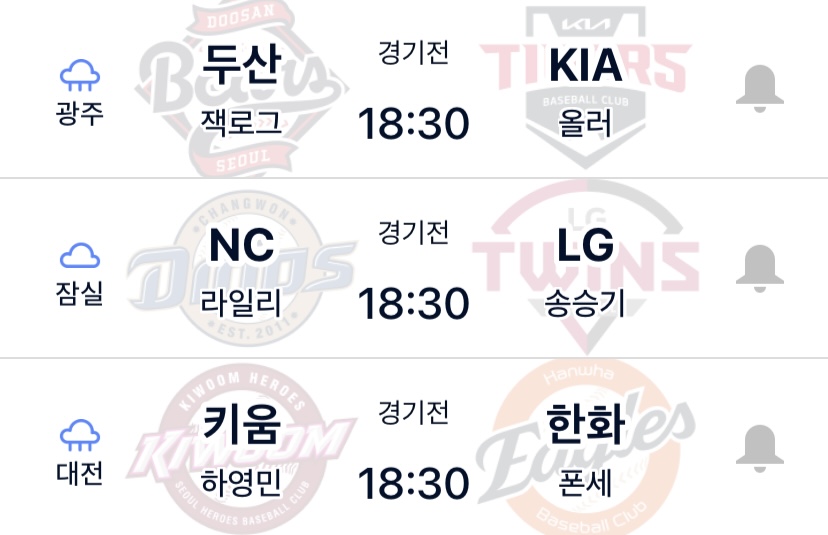Enable alert bell for 키움 vs 한화
This screenshot has width=828, height=535.
tap(759, 448)
